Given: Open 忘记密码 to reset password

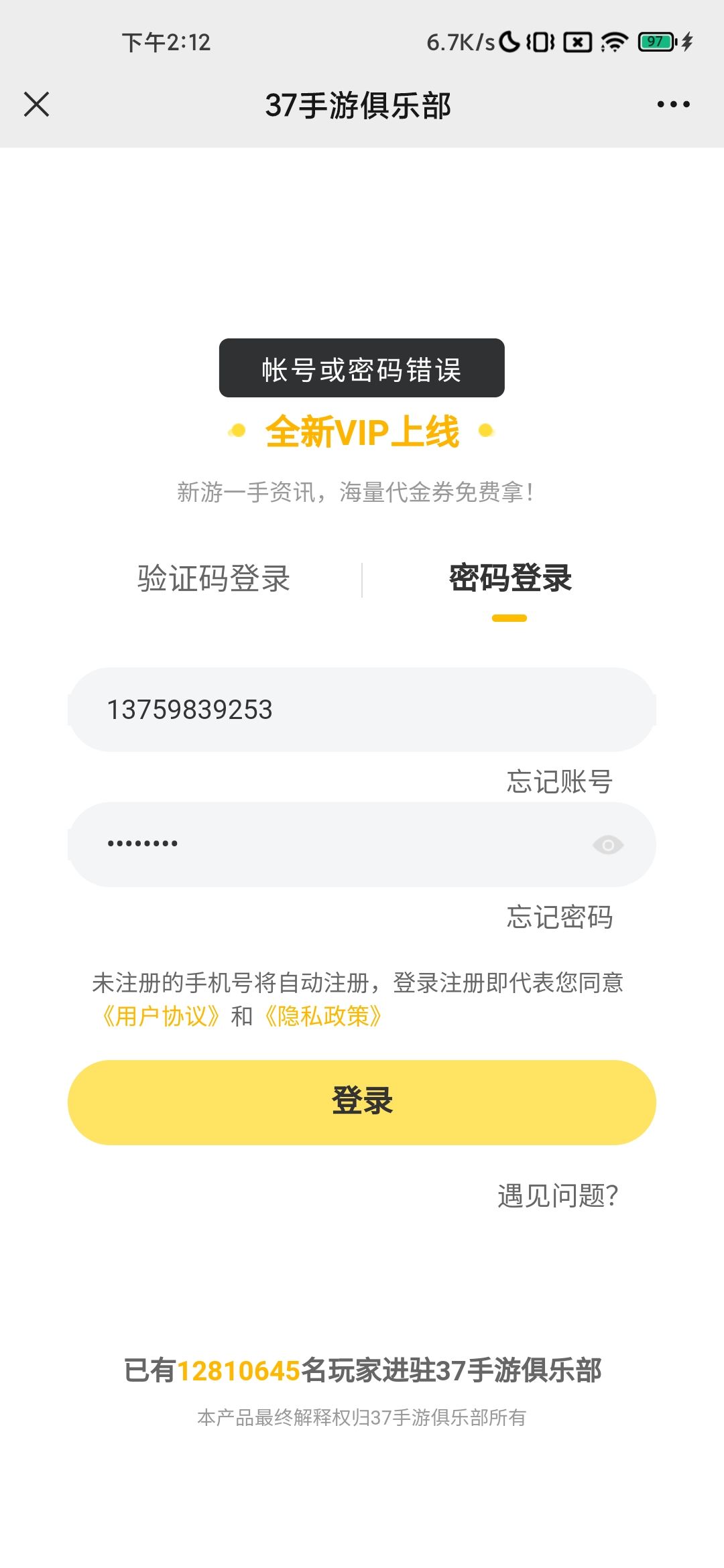Looking at the screenshot, I should click(559, 917).
